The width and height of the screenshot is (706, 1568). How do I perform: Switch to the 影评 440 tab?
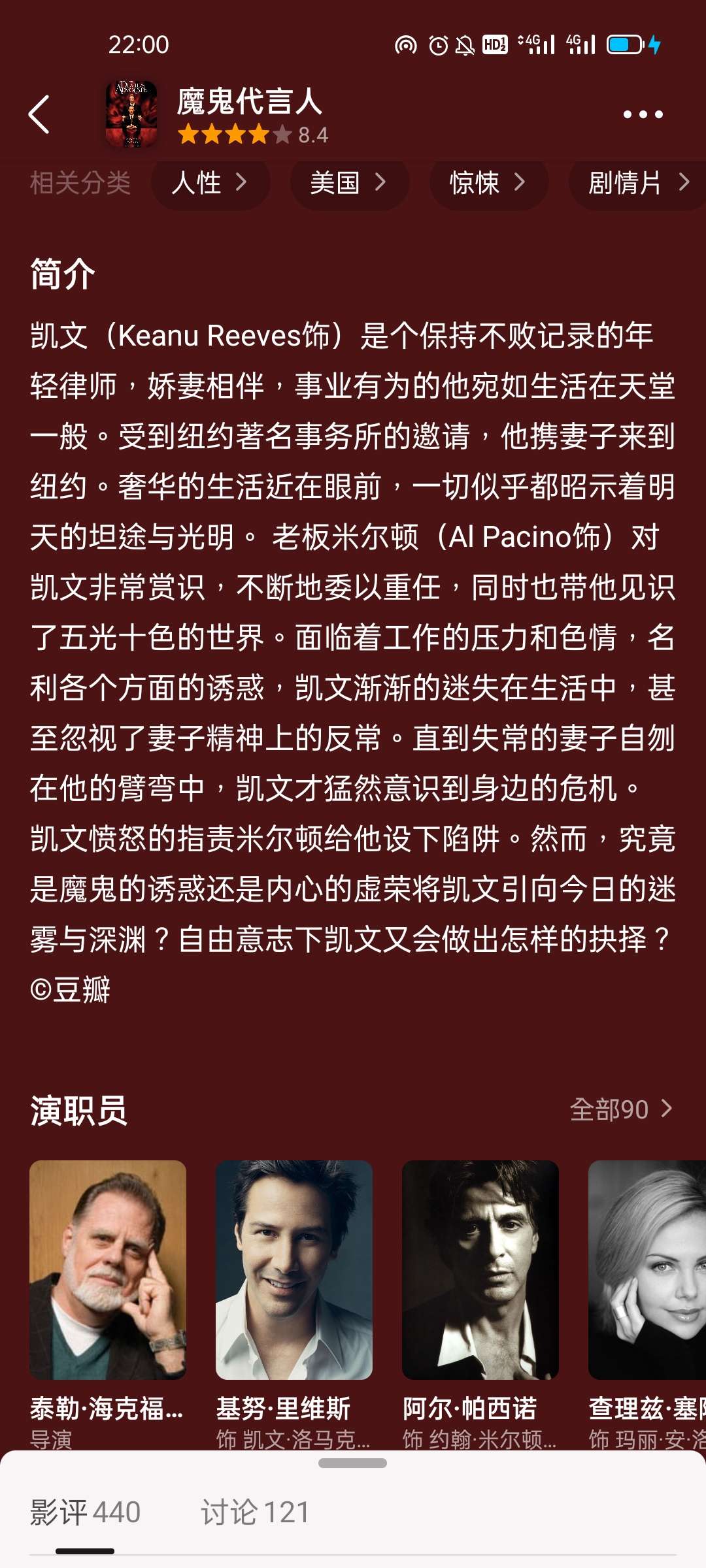(85, 1512)
